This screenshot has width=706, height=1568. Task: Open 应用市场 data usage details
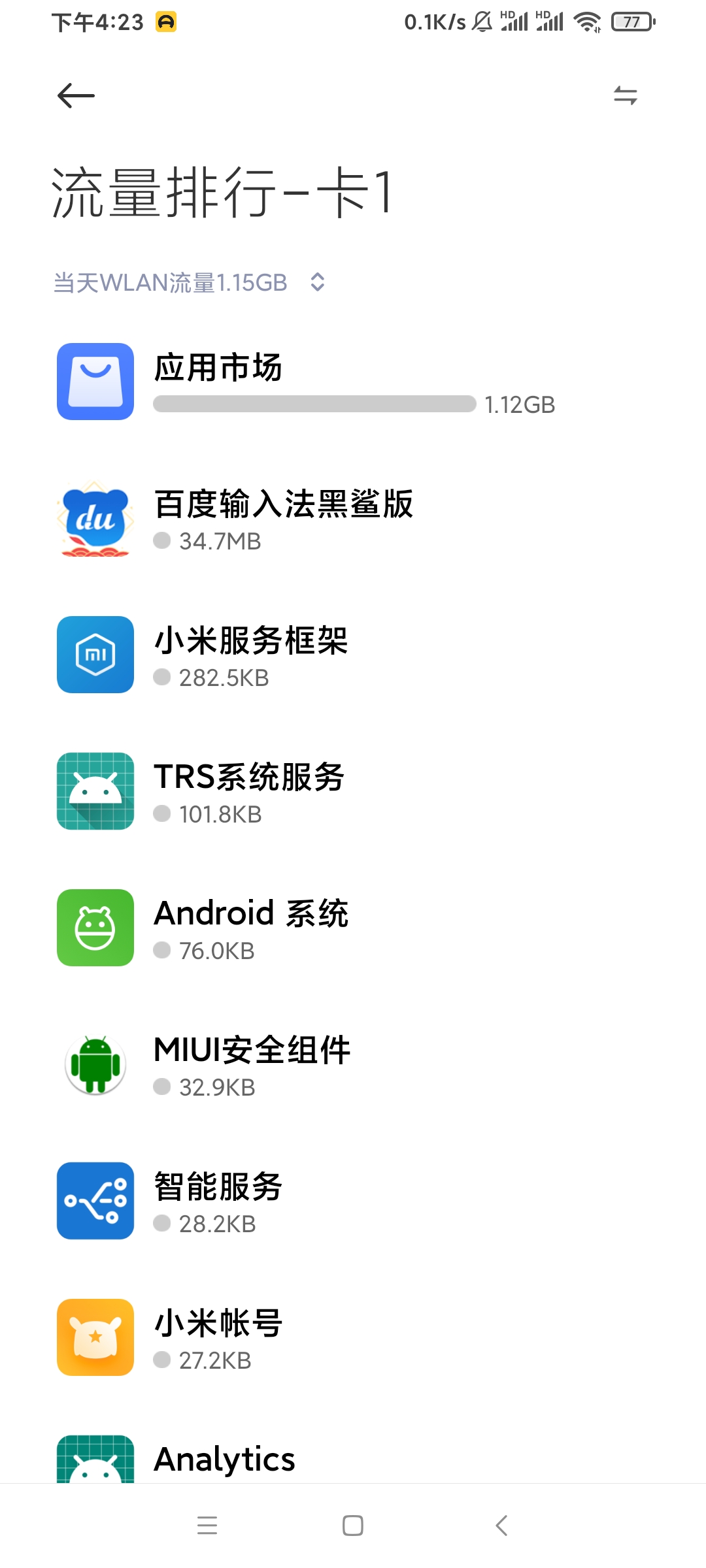pos(353,382)
